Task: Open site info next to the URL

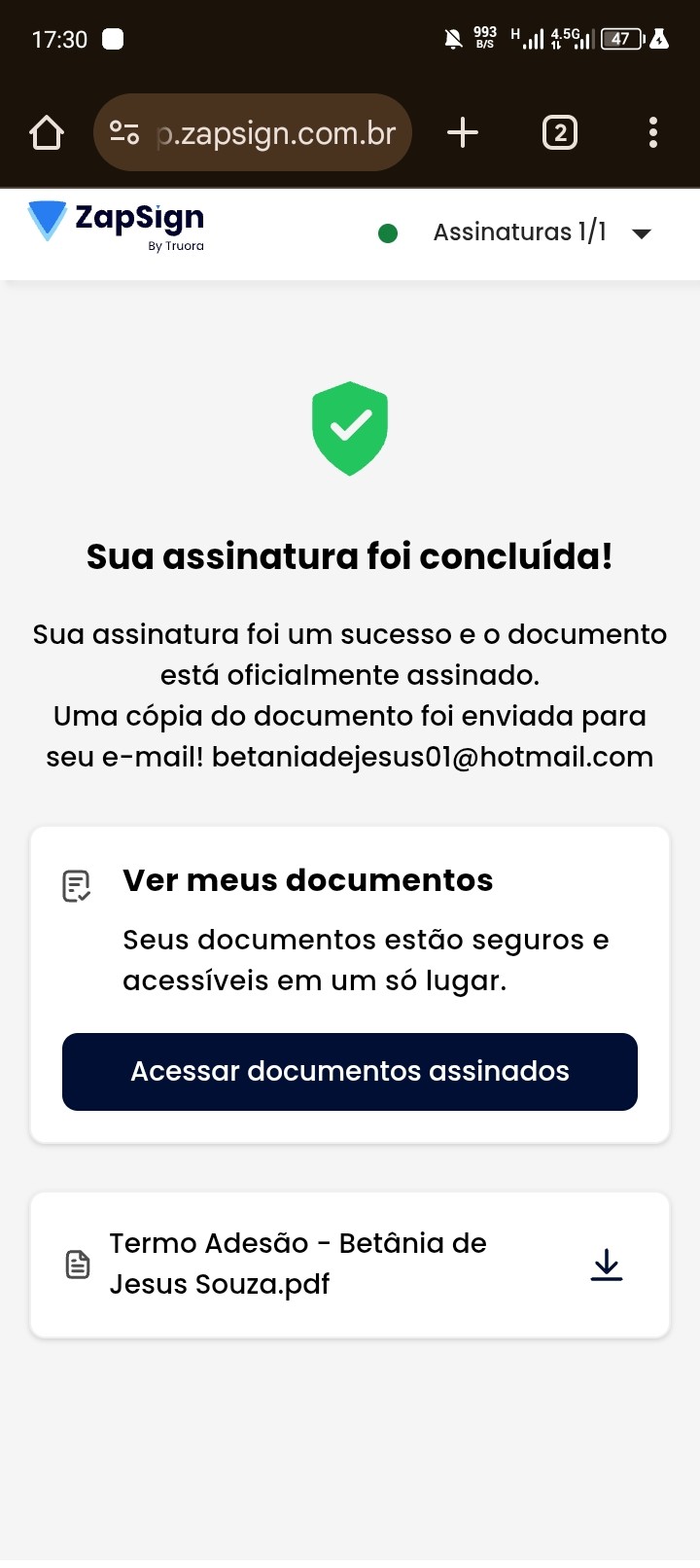Action: point(124,132)
